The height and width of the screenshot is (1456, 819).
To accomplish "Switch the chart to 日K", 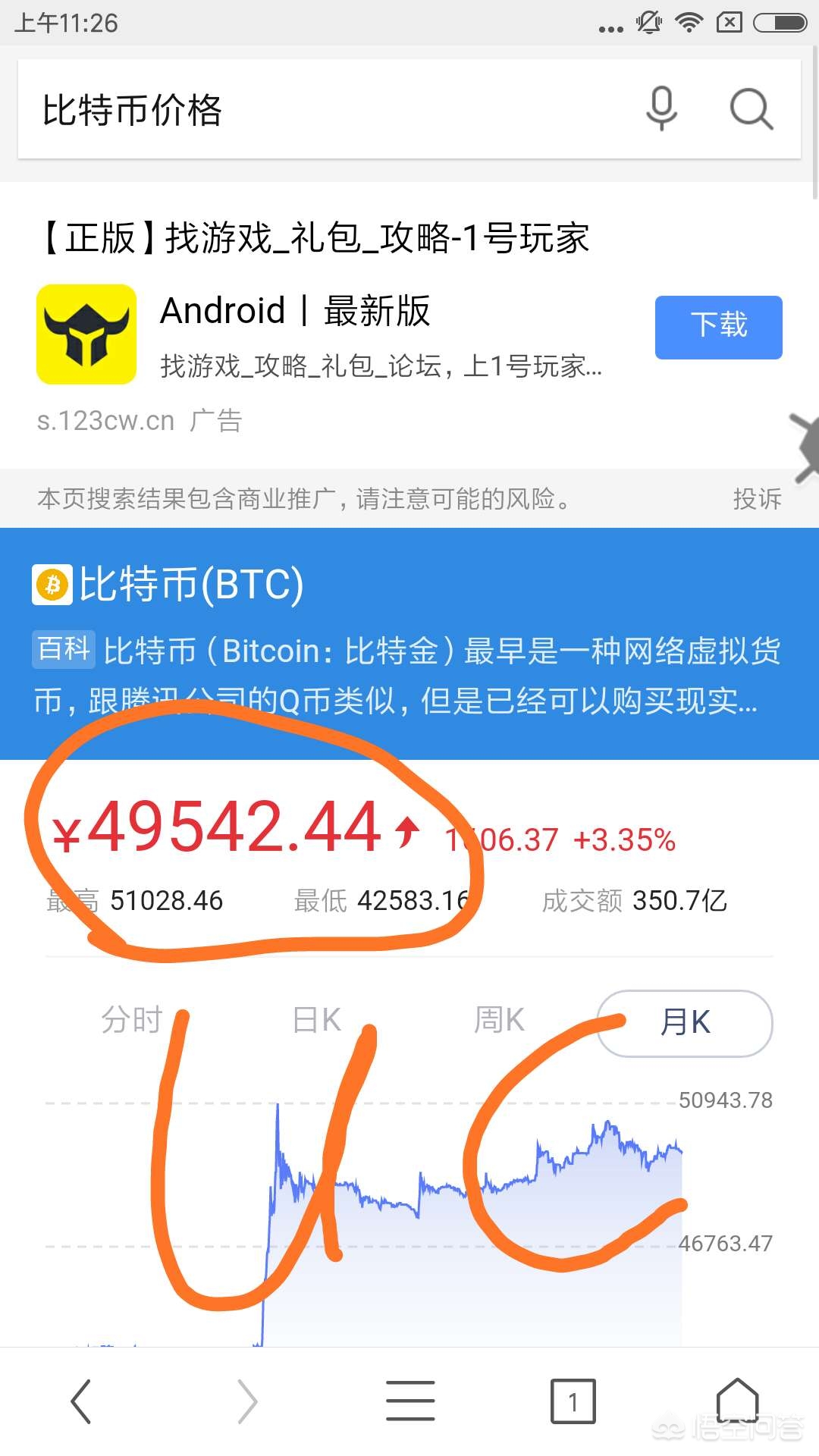I will [317, 1021].
